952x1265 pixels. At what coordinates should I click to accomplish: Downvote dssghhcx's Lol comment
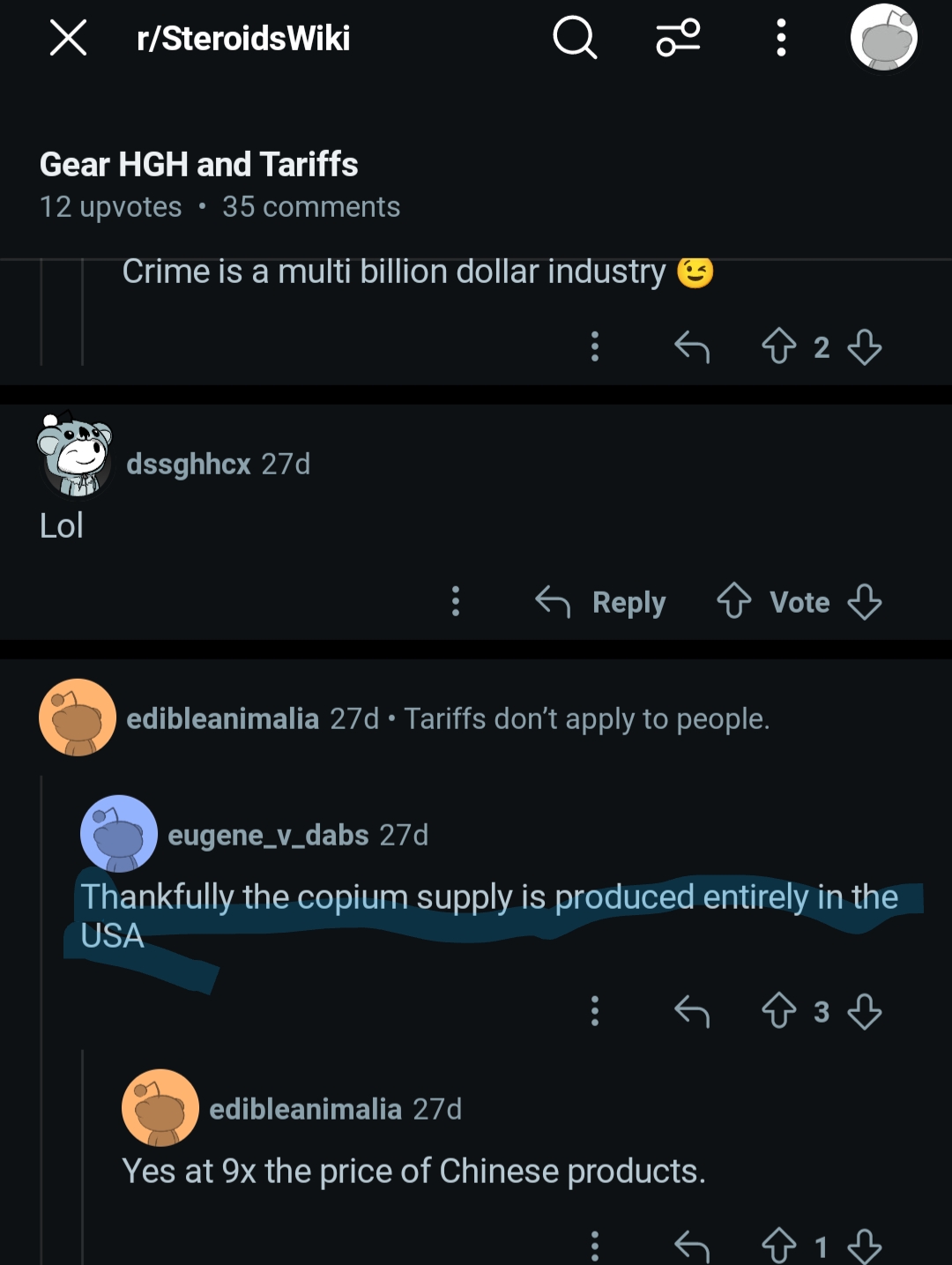[x=864, y=602]
